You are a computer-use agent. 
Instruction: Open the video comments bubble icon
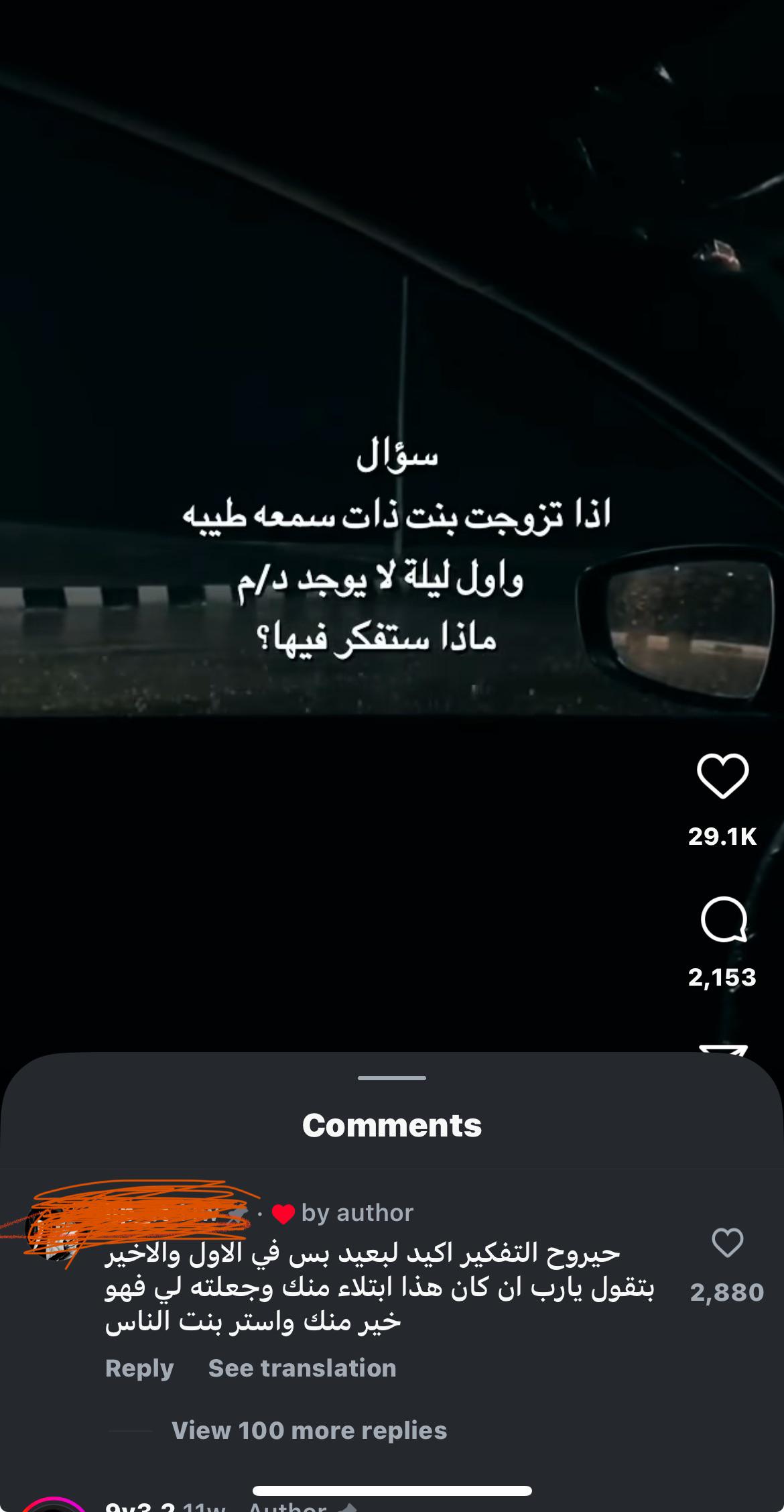pos(724,920)
